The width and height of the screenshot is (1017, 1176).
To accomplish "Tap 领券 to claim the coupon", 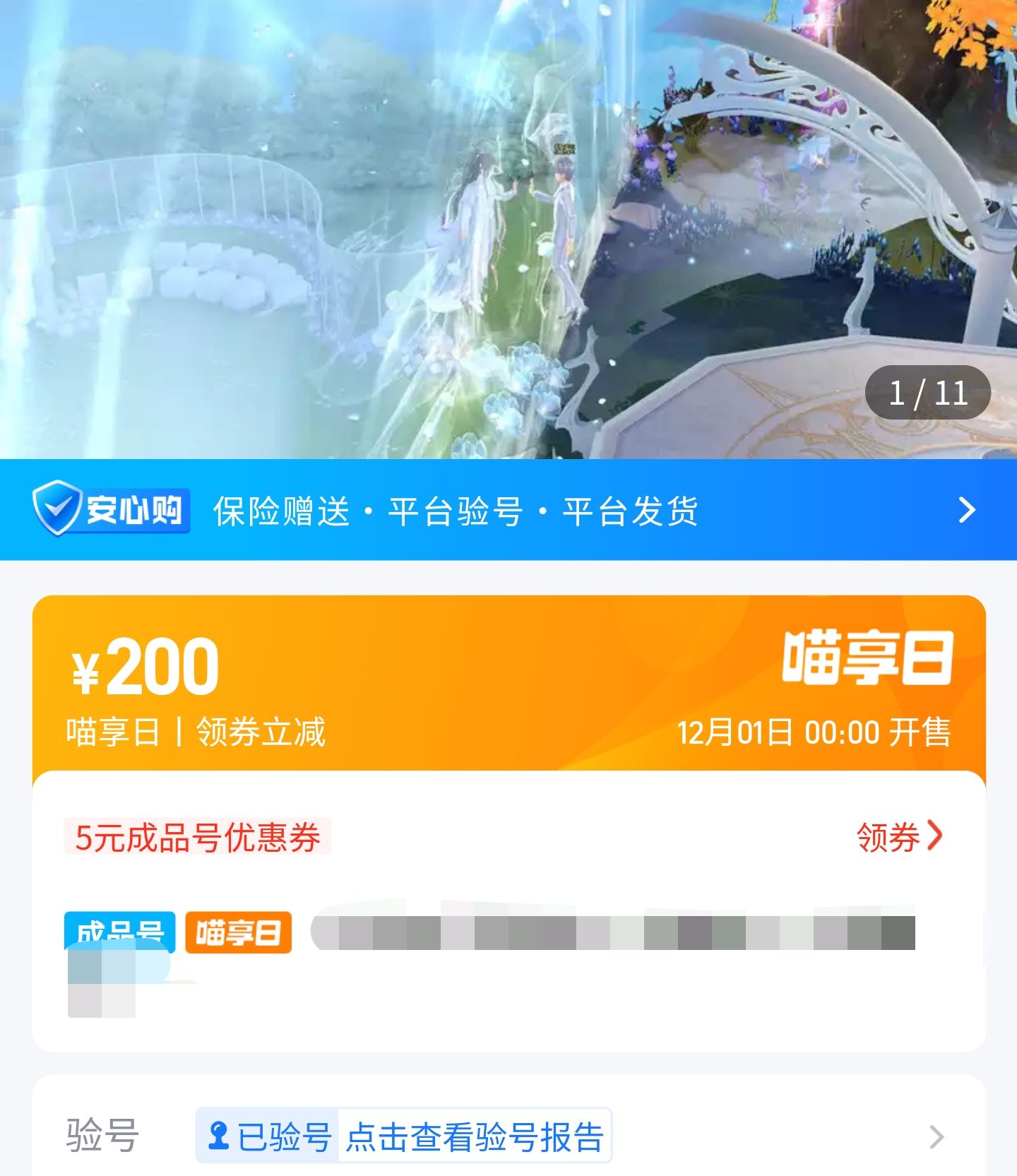I will (898, 837).
